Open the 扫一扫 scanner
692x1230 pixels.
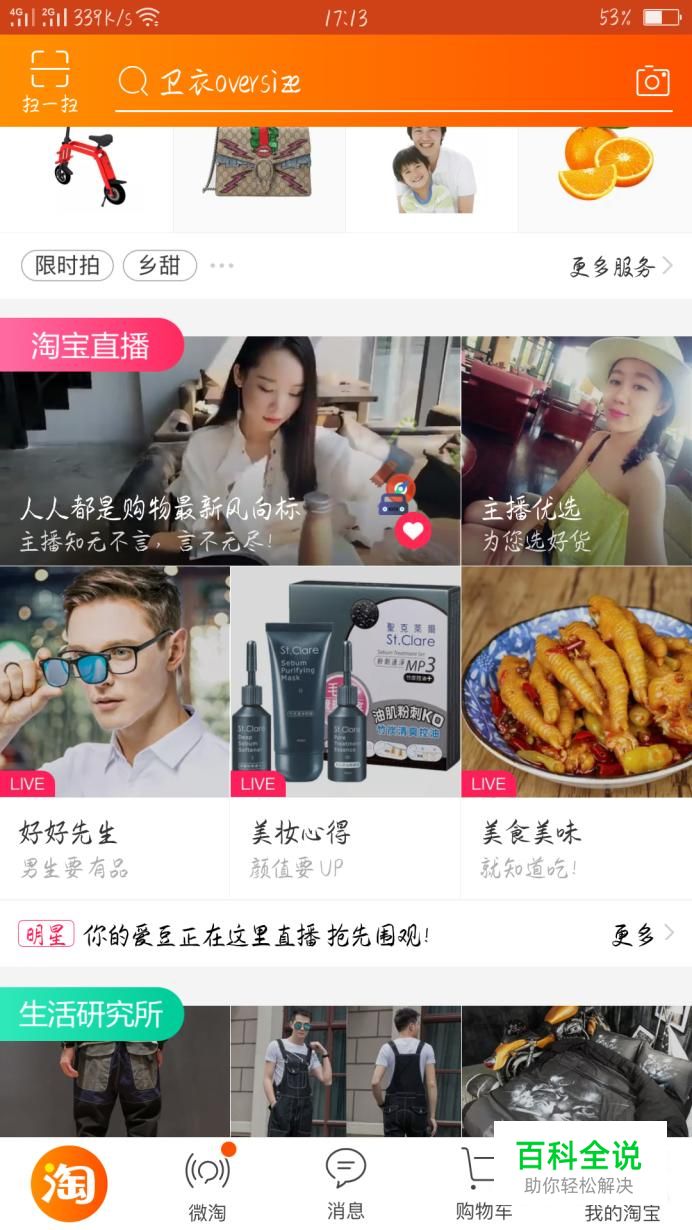[x=49, y=81]
